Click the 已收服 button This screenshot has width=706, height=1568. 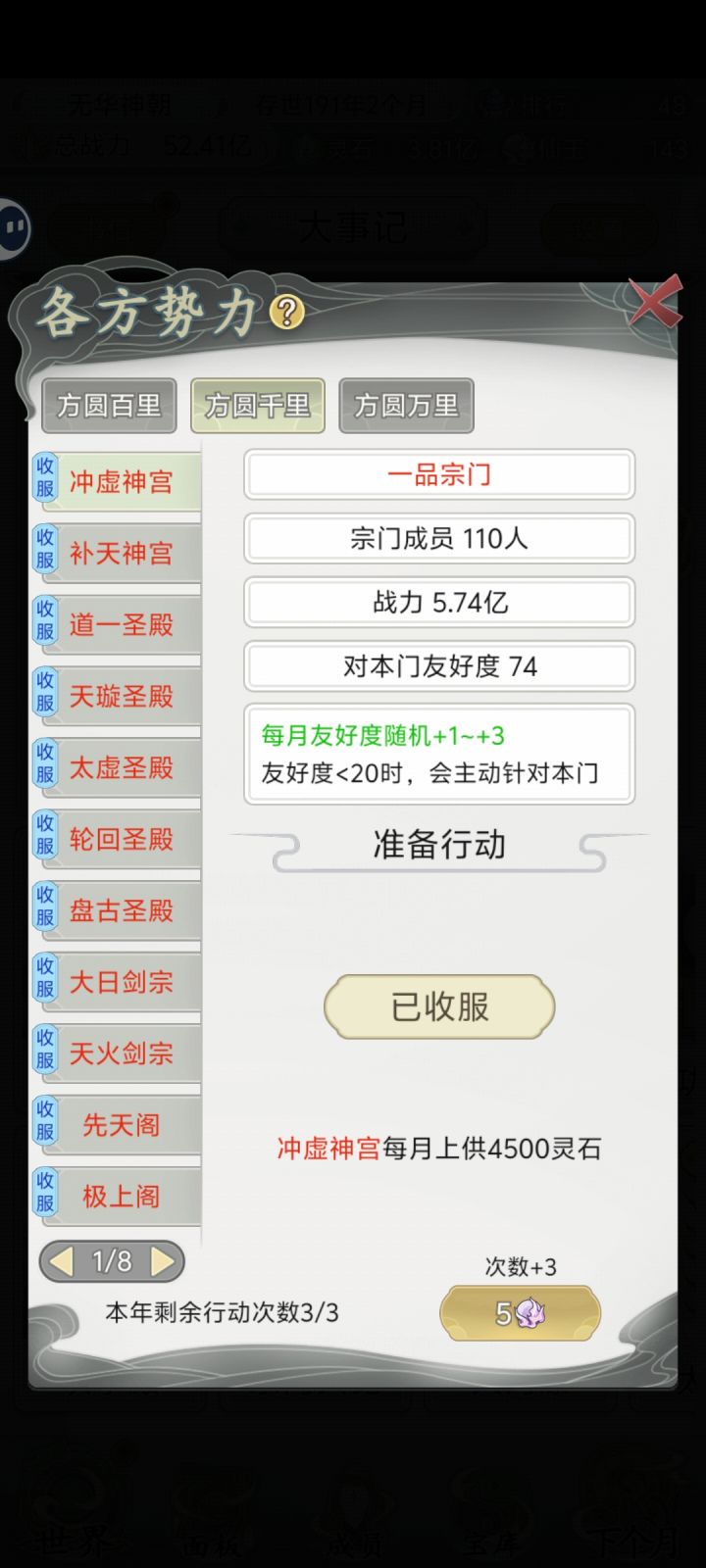pos(438,1005)
